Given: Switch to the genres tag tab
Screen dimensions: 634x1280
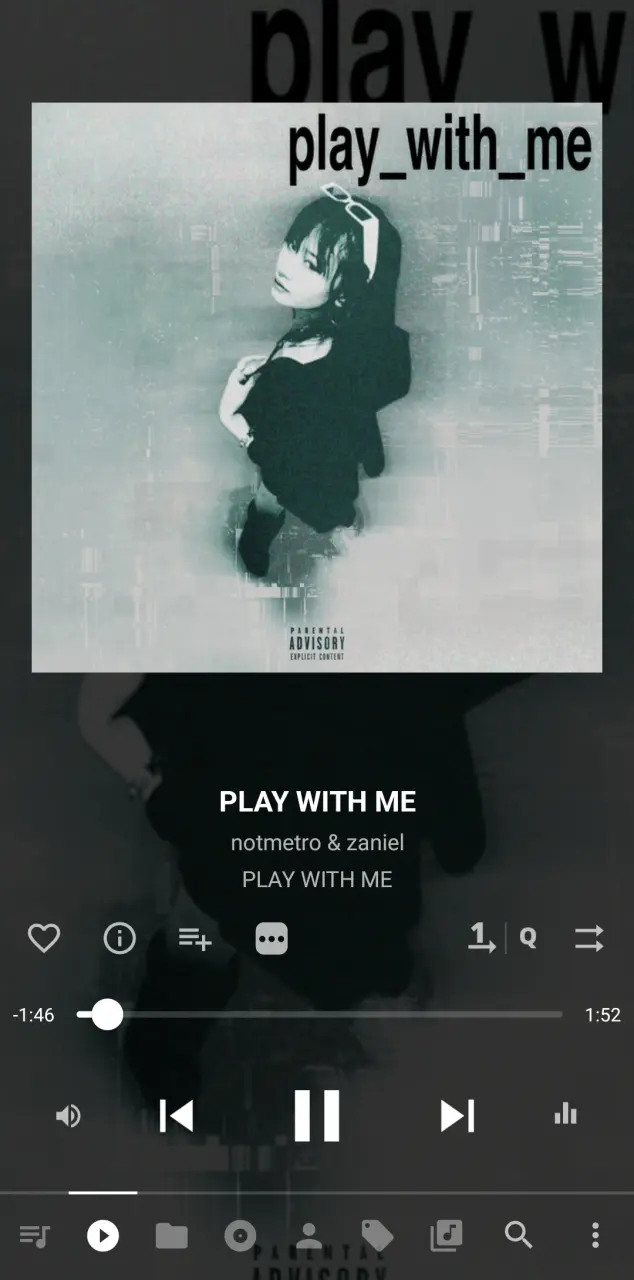Looking at the screenshot, I should pyautogui.click(x=377, y=1236).
